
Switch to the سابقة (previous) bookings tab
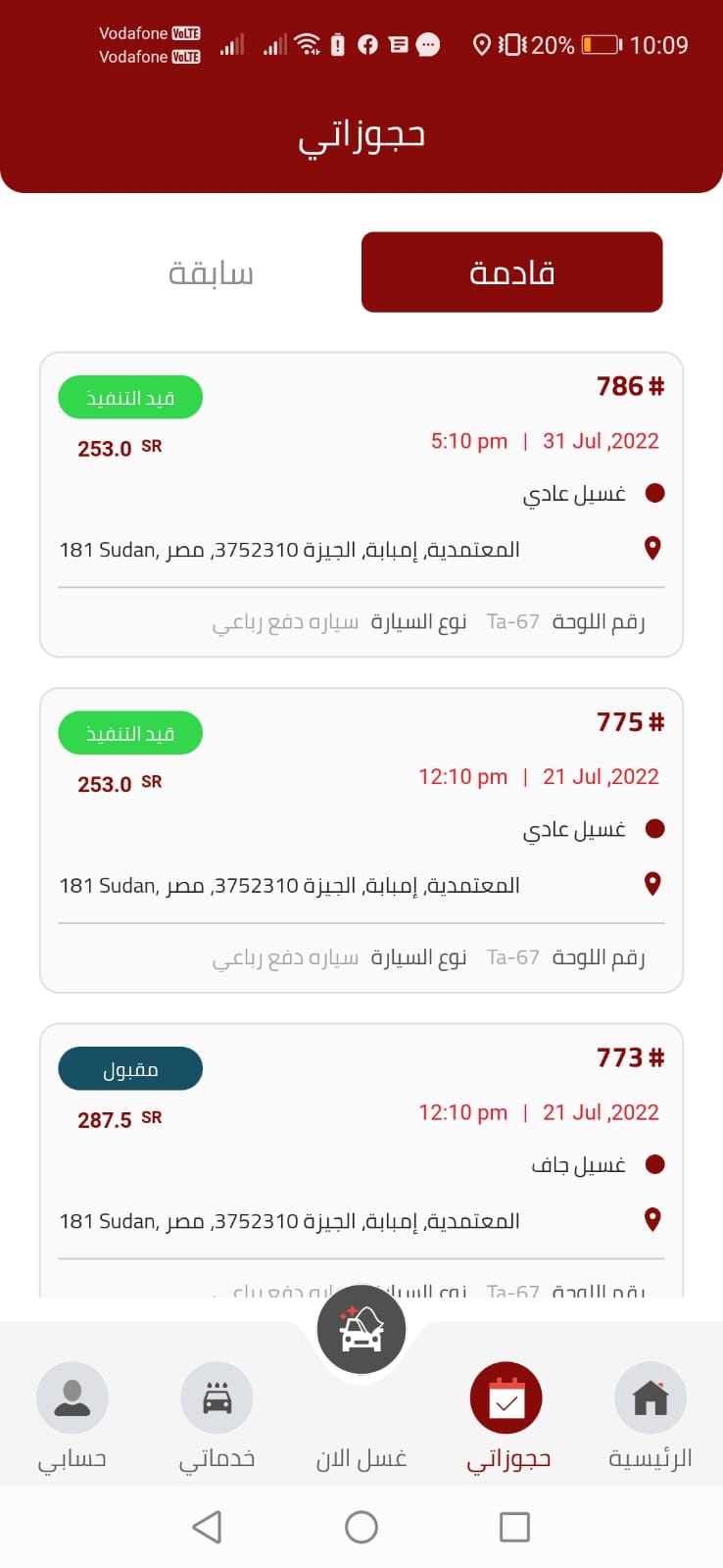(x=211, y=272)
